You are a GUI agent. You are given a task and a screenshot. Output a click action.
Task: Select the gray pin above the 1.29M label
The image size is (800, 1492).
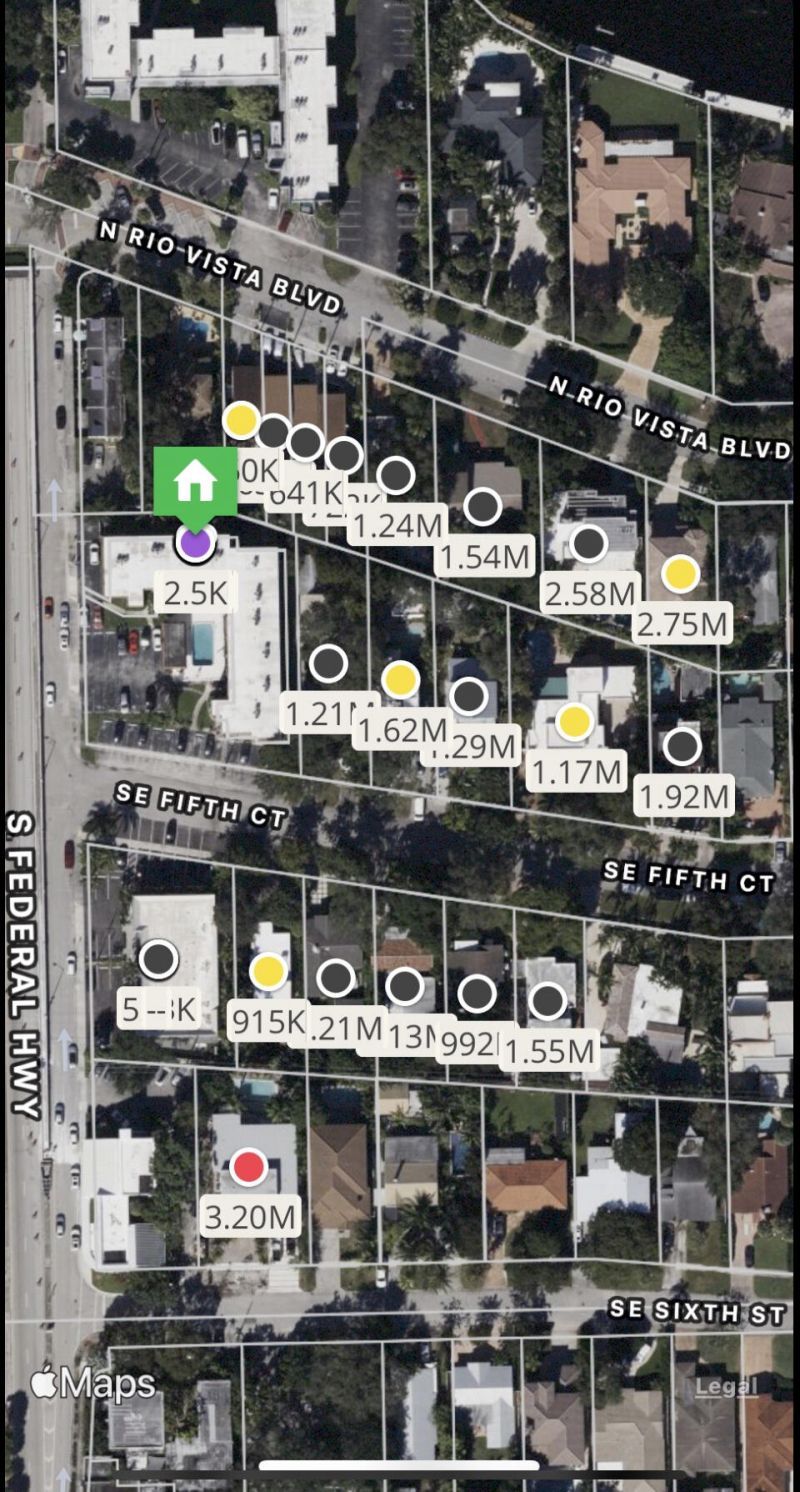[x=471, y=698]
